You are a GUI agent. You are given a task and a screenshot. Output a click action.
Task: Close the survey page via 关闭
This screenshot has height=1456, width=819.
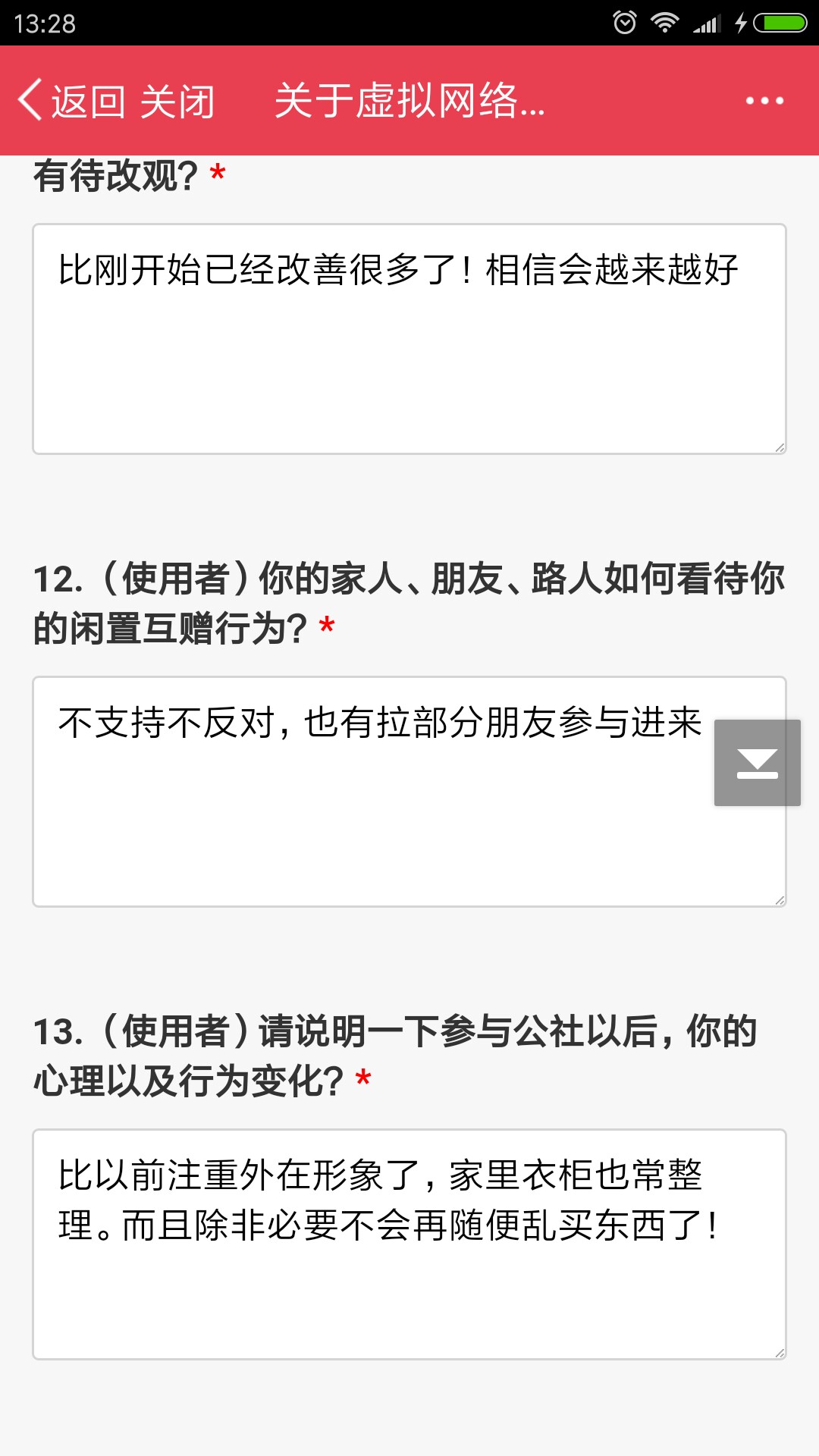tap(178, 101)
